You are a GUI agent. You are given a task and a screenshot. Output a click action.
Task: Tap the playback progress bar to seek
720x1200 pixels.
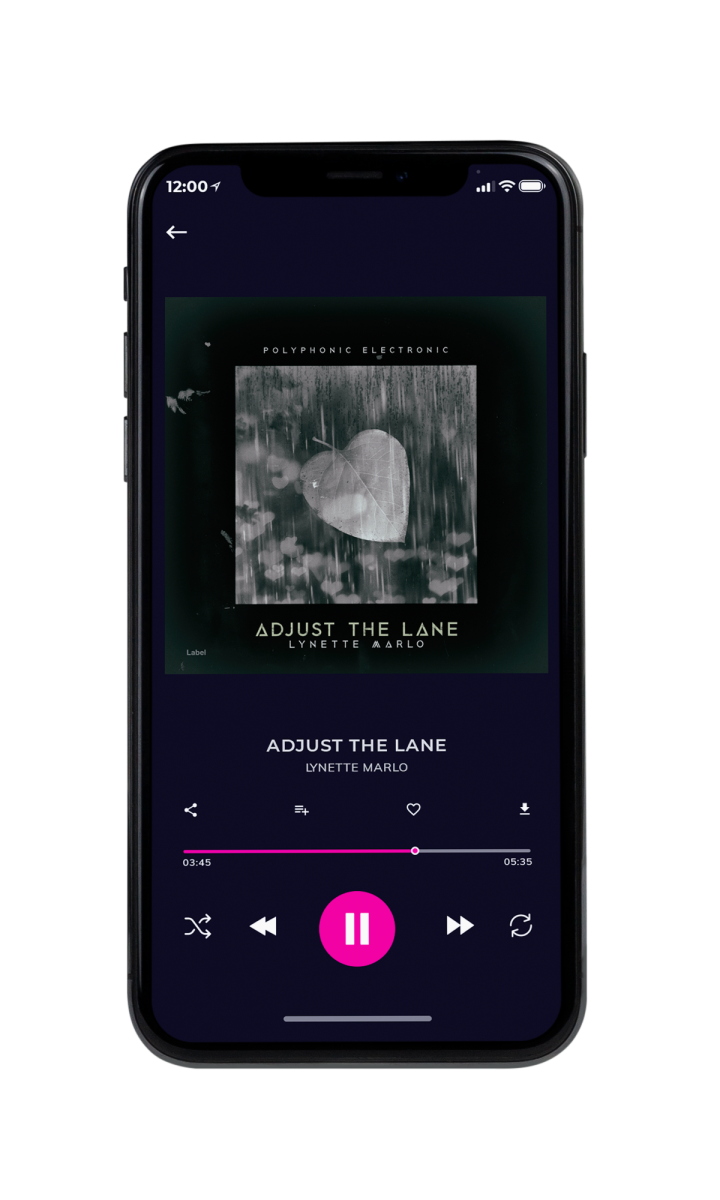click(357, 851)
